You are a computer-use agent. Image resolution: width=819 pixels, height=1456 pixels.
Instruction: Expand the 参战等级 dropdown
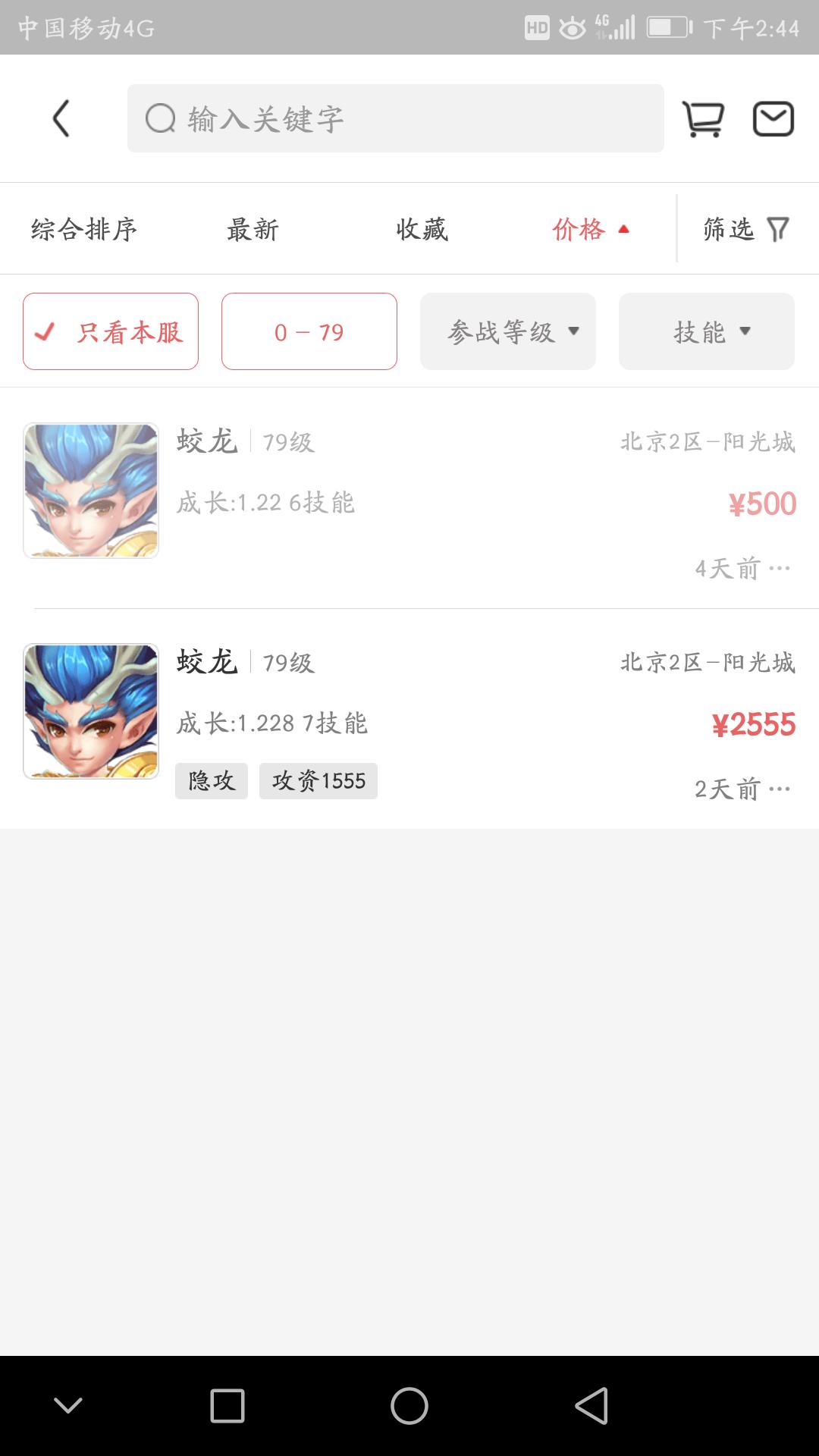tap(508, 331)
